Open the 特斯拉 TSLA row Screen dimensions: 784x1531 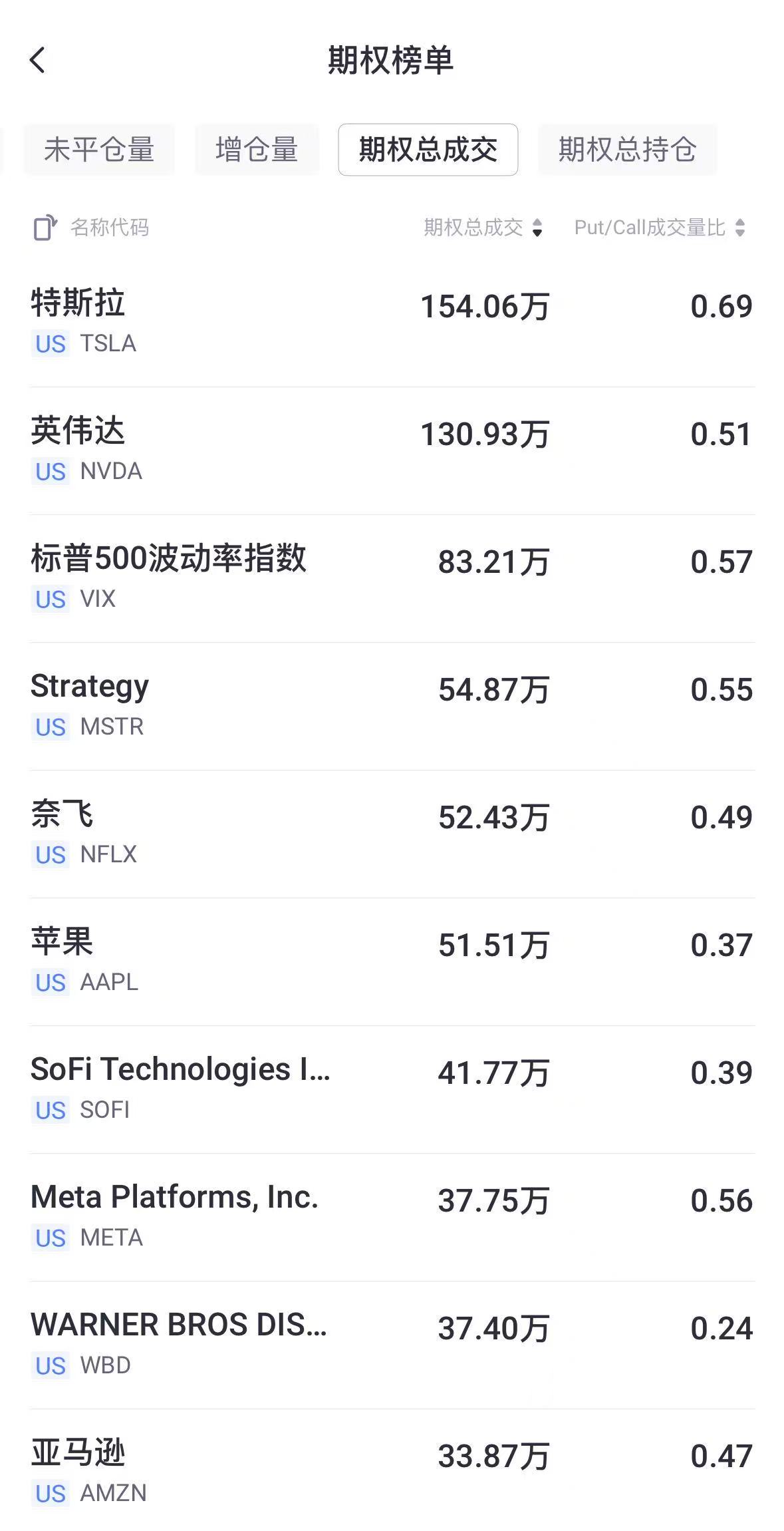392,322
